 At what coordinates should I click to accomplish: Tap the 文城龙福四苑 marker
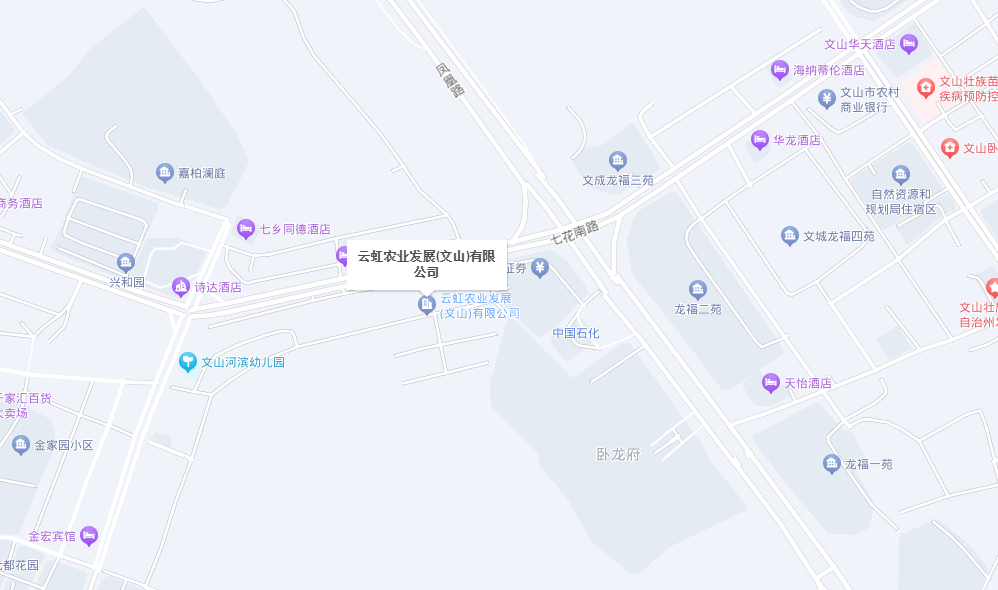(790, 236)
